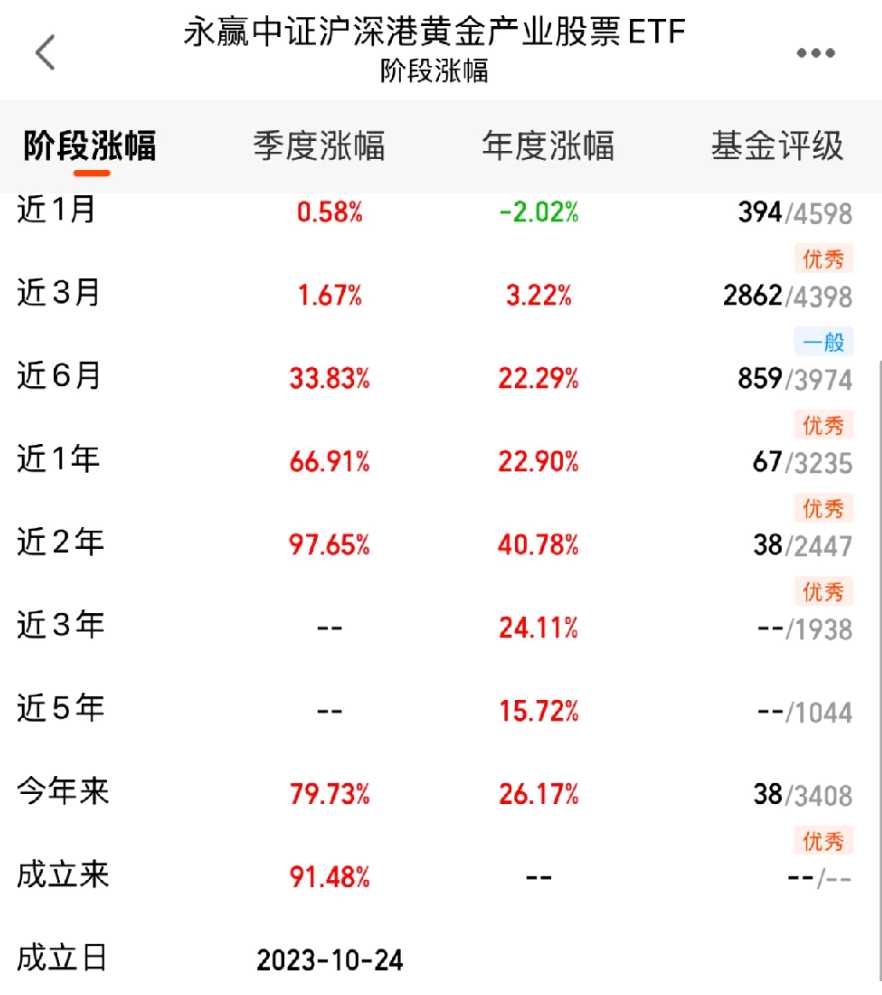Open the 基金评级 tab

777,146
